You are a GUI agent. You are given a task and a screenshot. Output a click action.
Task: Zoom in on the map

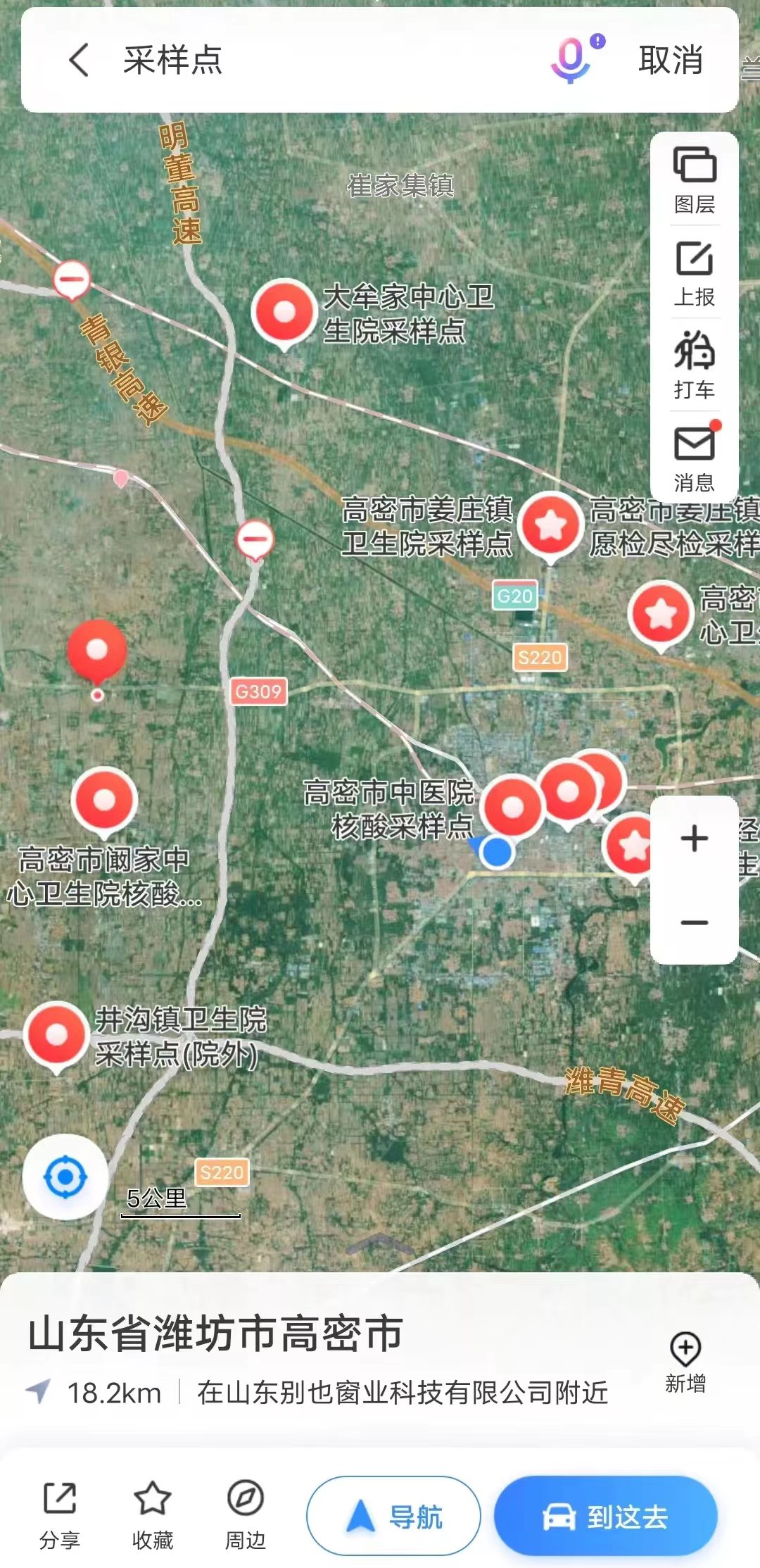pyautogui.click(x=695, y=839)
